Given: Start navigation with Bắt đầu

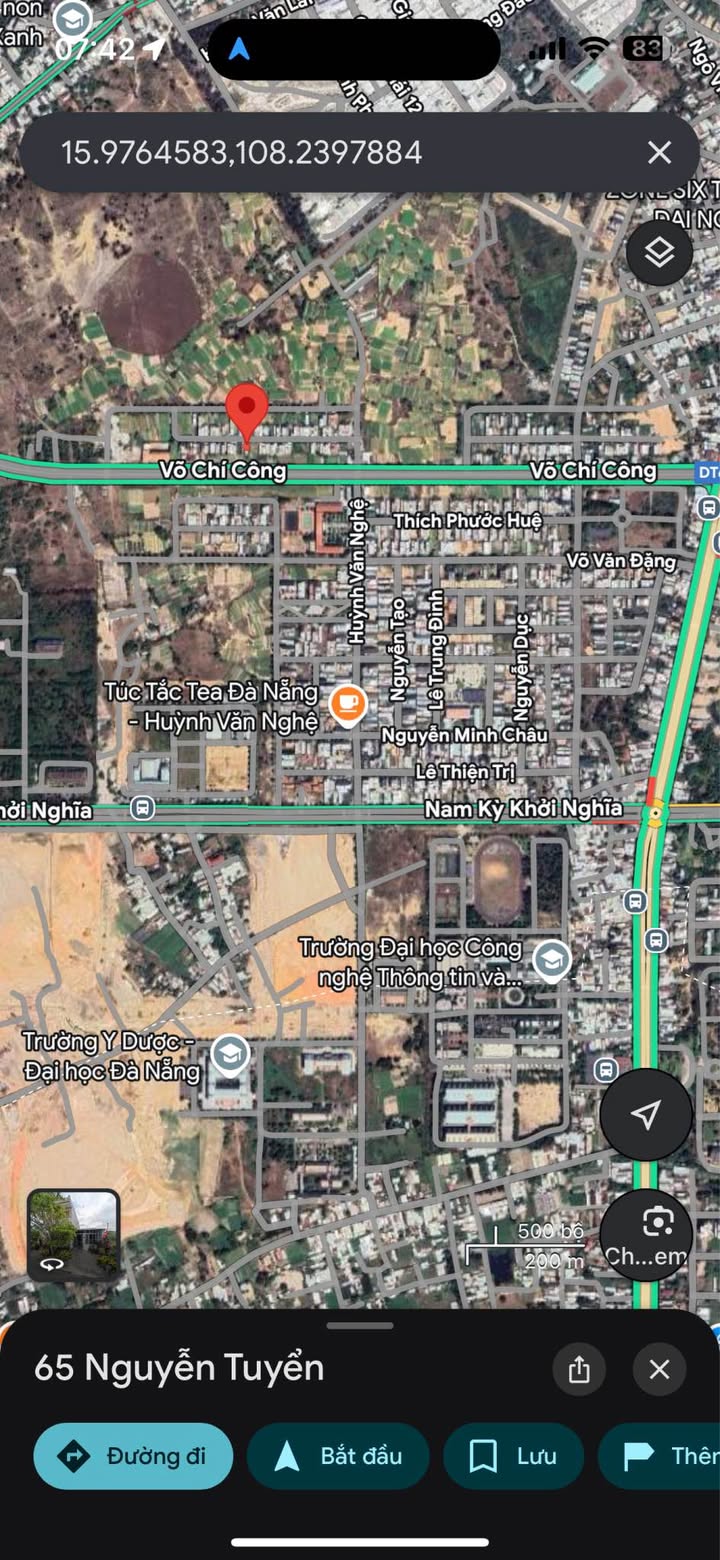Looking at the screenshot, I should click(338, 1456).
